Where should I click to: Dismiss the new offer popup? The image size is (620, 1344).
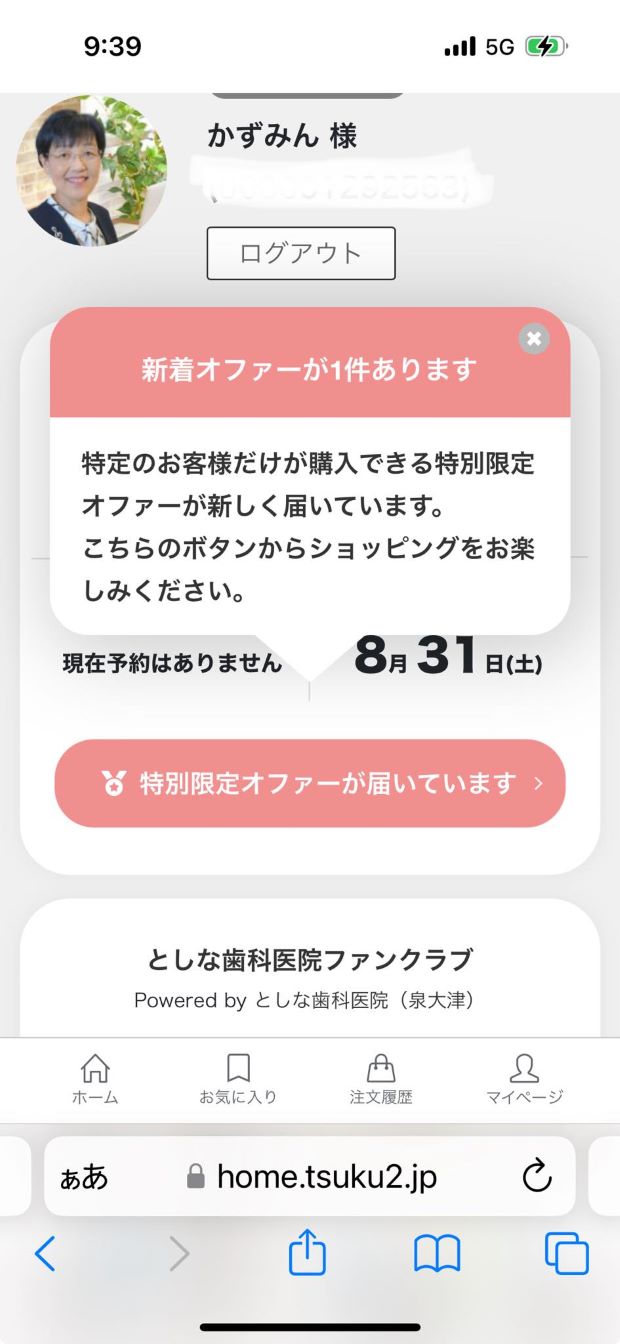tap(534, 339)
